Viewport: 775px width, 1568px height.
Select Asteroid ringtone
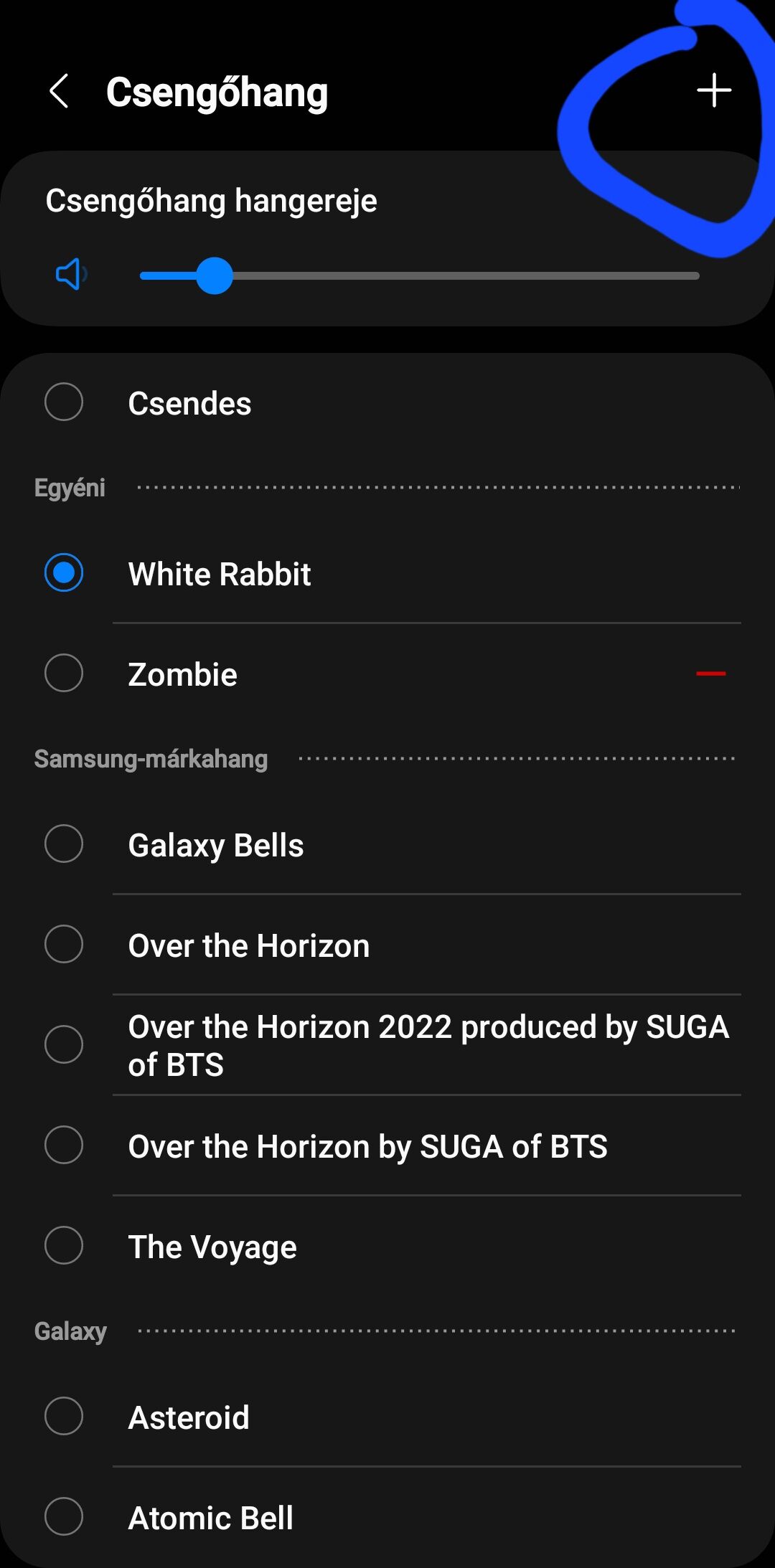[387, 1417]
